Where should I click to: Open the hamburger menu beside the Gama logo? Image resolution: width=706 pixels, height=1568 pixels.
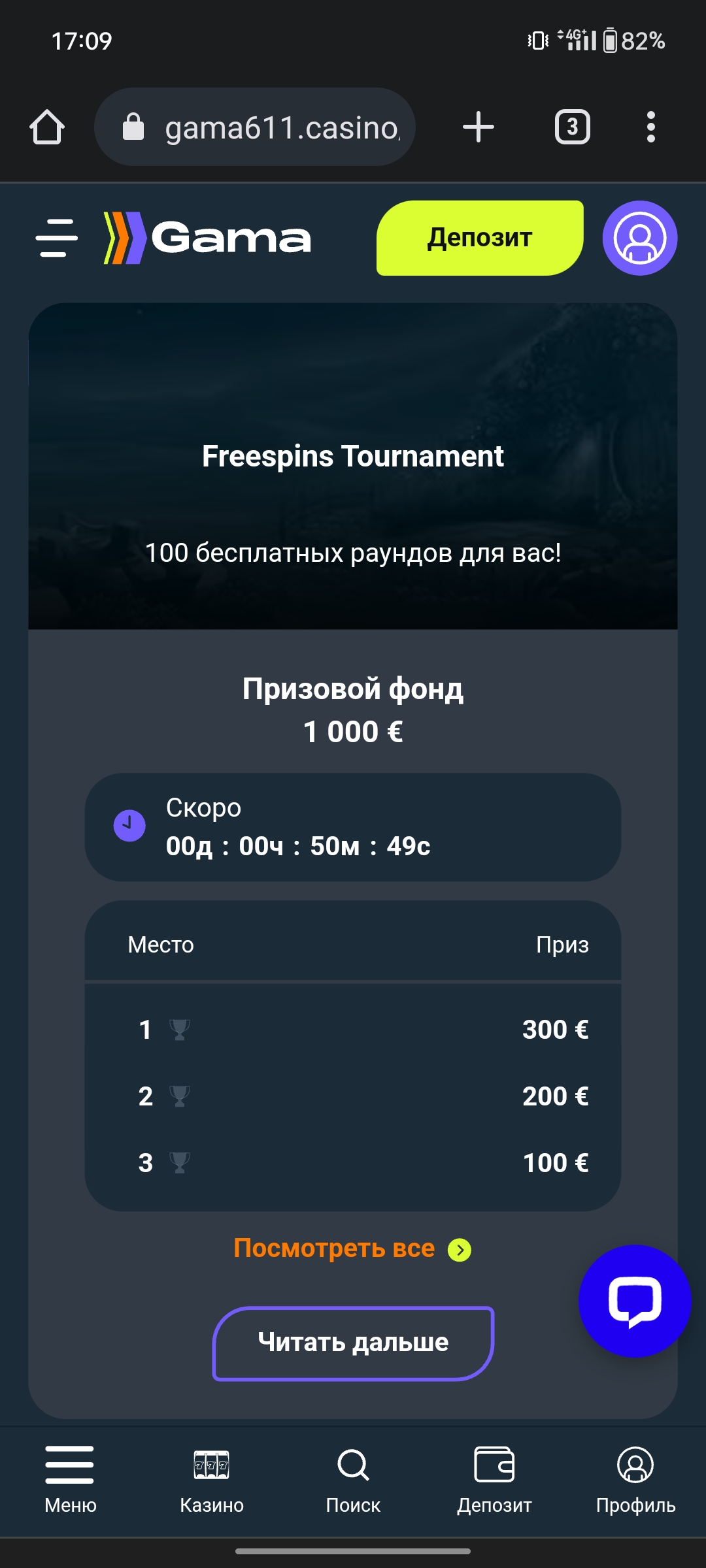pos(57,238)
